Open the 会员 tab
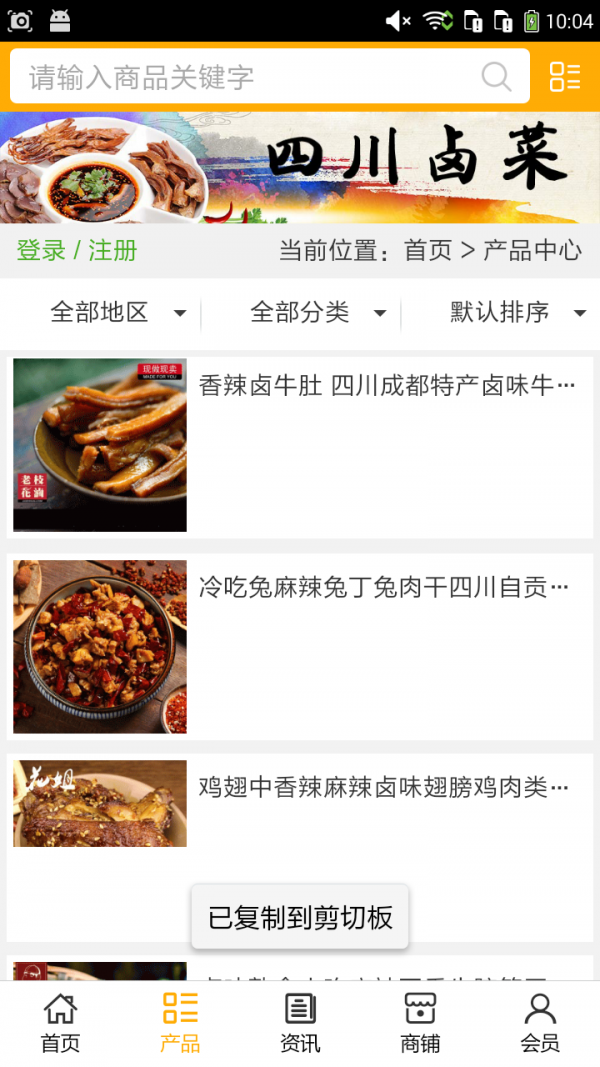This screenshot has height=1067, width=600. coord(540,1023)
